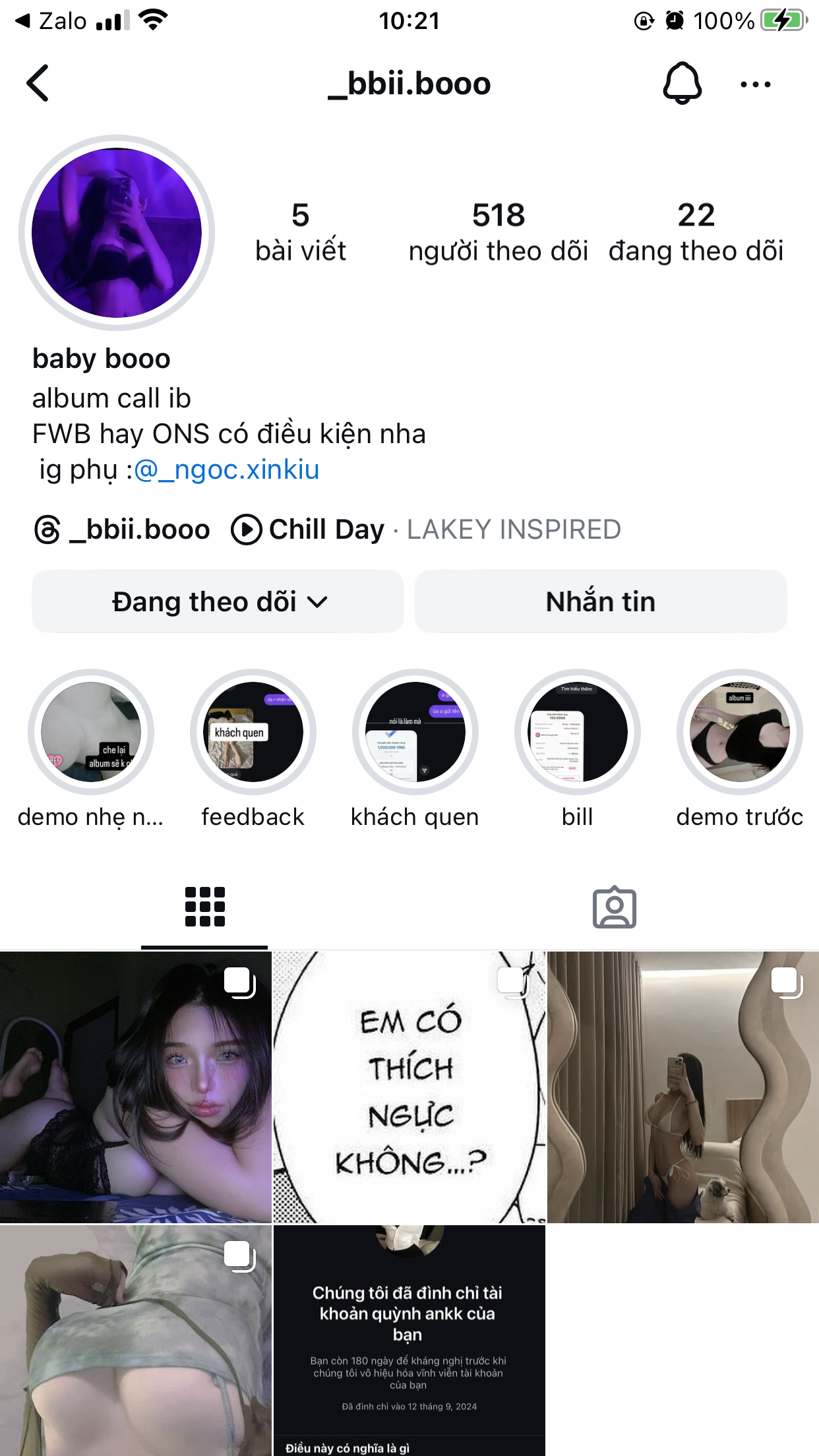This screenshot has height=1456, width=819.
Task: Play the Chill Day profile song
Action: (425, 530)
